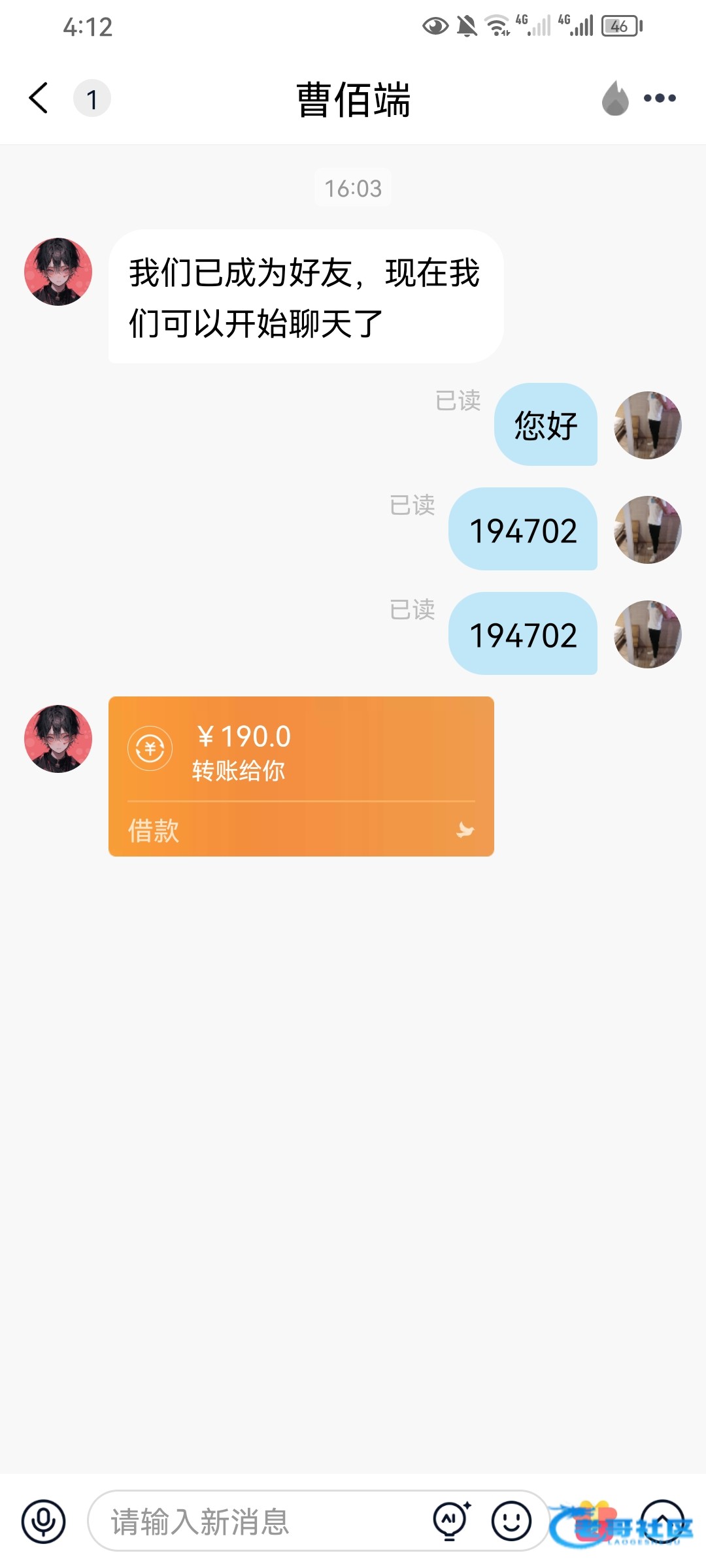The image size is (706, 1568).
Task: Open the flame streak icon
Action: (x=614, y=99)
